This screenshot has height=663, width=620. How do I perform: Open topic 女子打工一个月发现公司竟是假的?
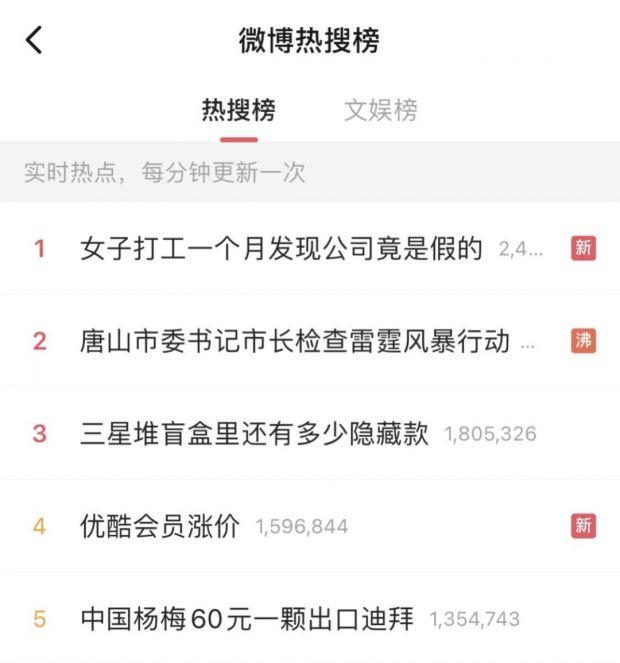pyautogui.click(x=281, y=248)
